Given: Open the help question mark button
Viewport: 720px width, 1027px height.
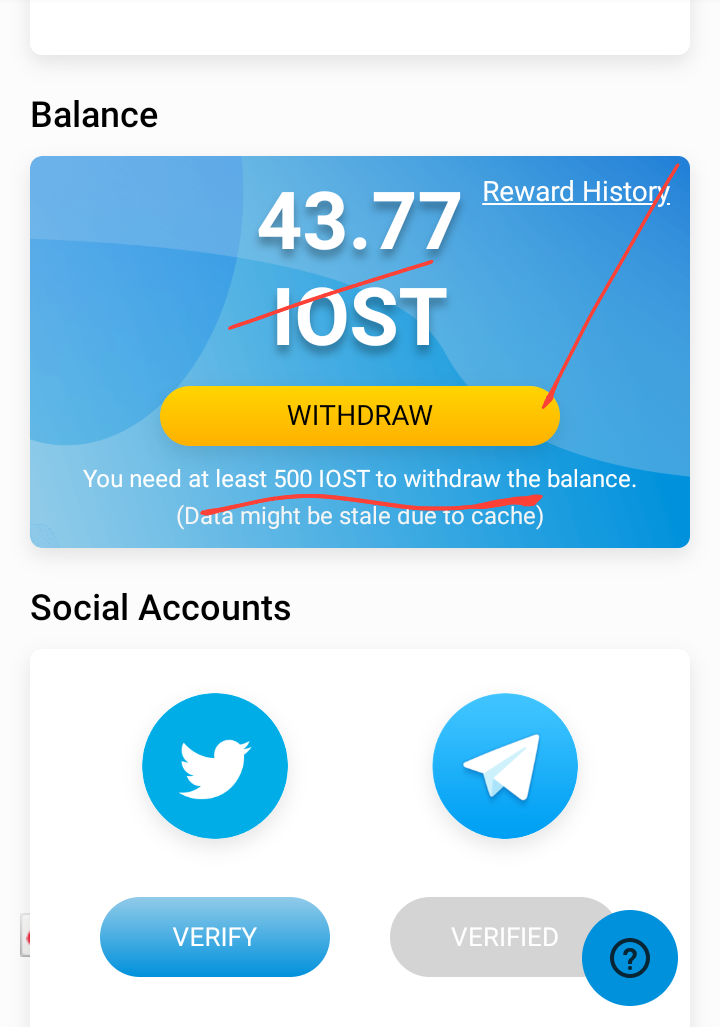Looking at the screenshot, I should [630, 958].
